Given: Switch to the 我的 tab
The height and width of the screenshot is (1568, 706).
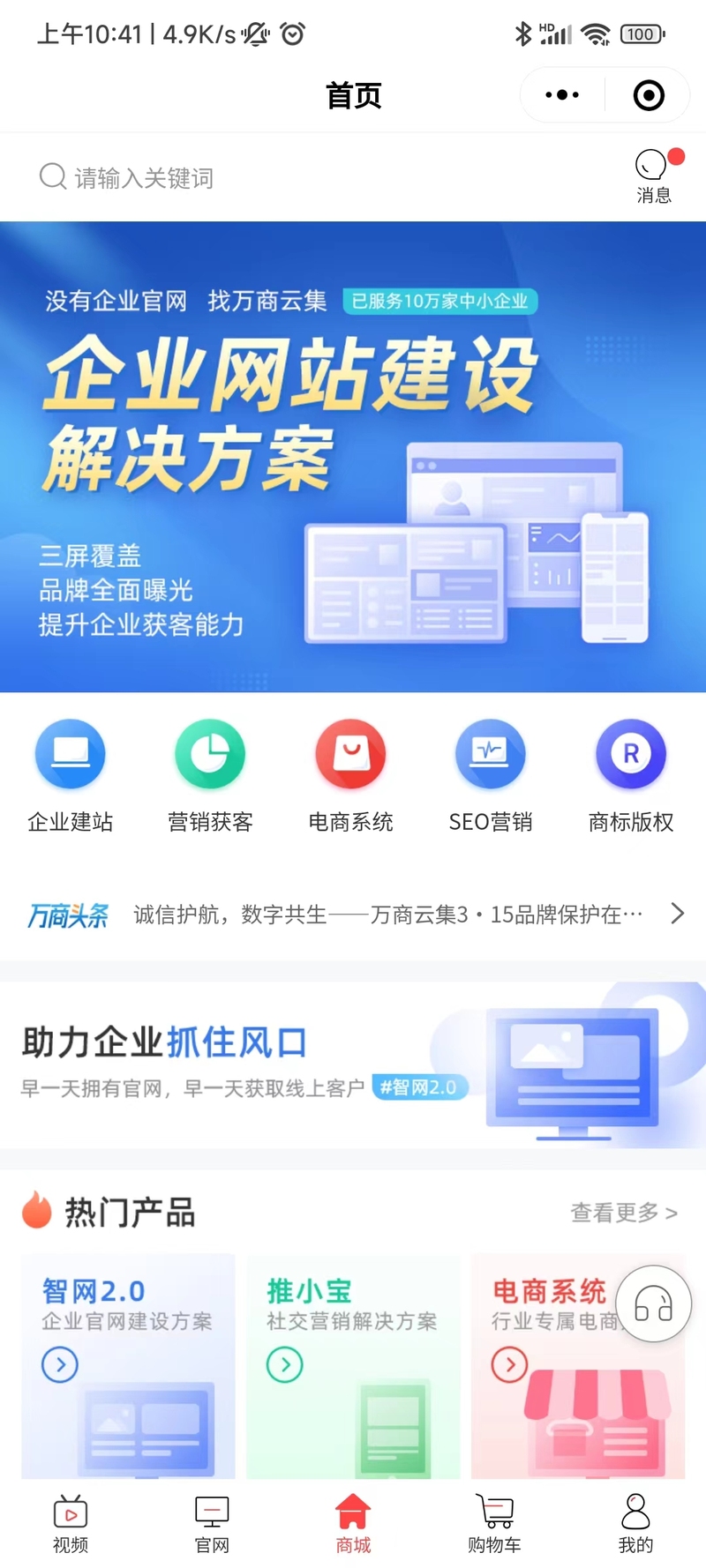Looking at the screenshot, I should click(x=635, y=1524).
